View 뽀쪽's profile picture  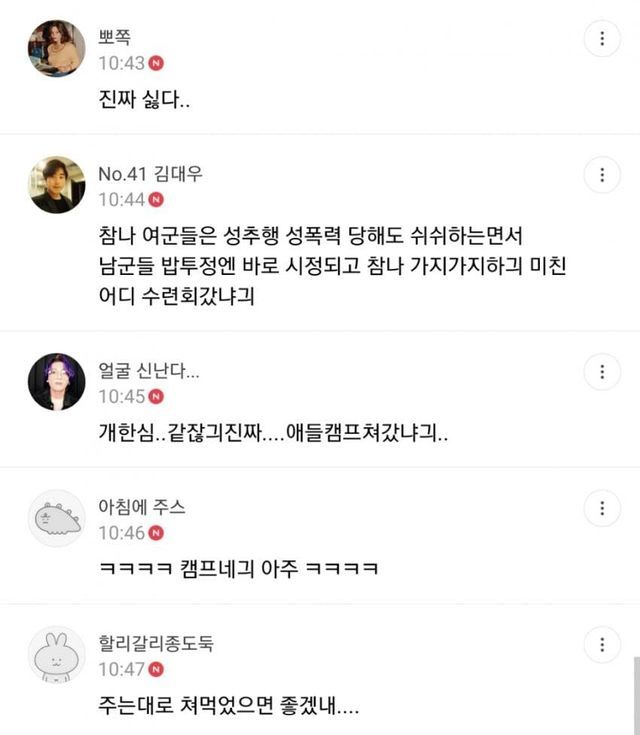pos(57,47)
